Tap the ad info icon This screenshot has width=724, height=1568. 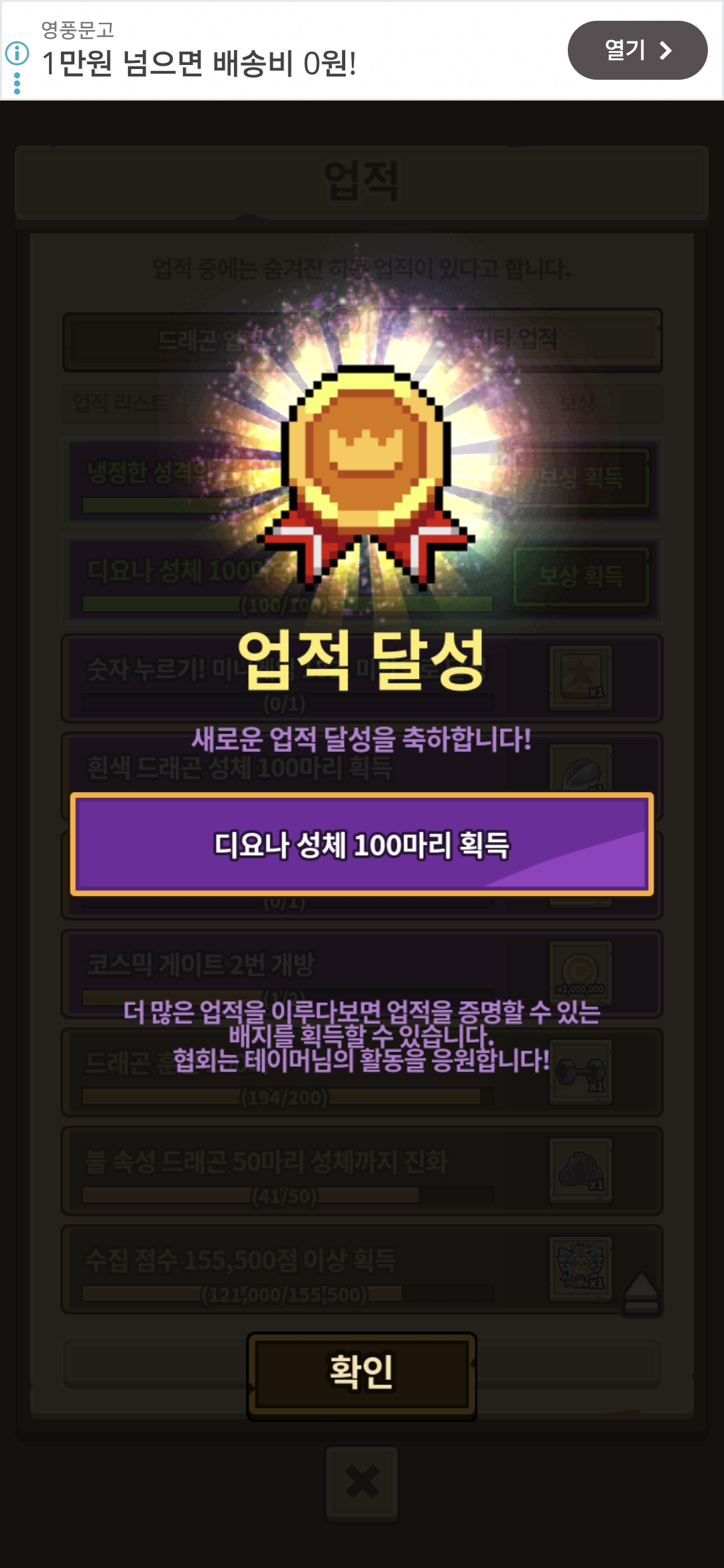pos(17,53)
